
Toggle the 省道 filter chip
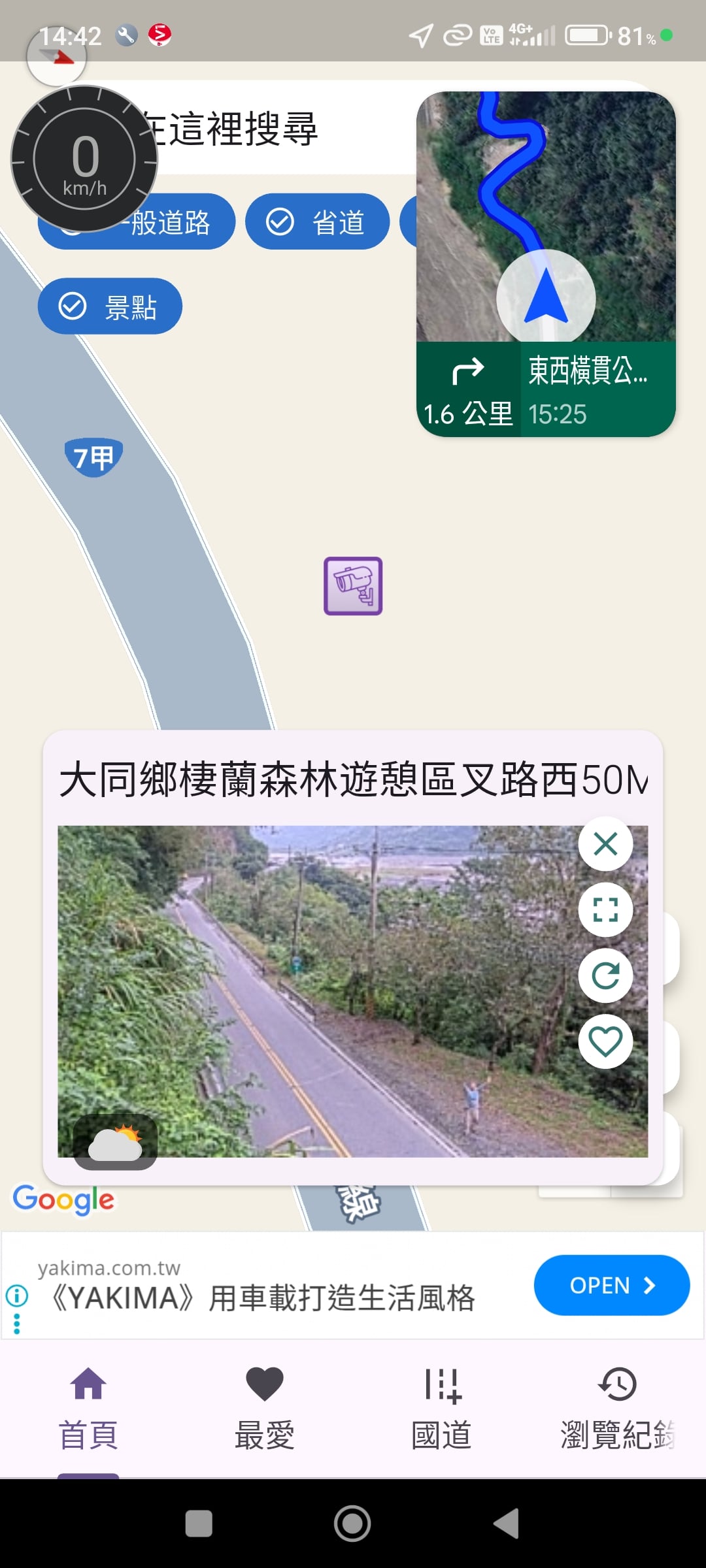(x=317, y=222)
